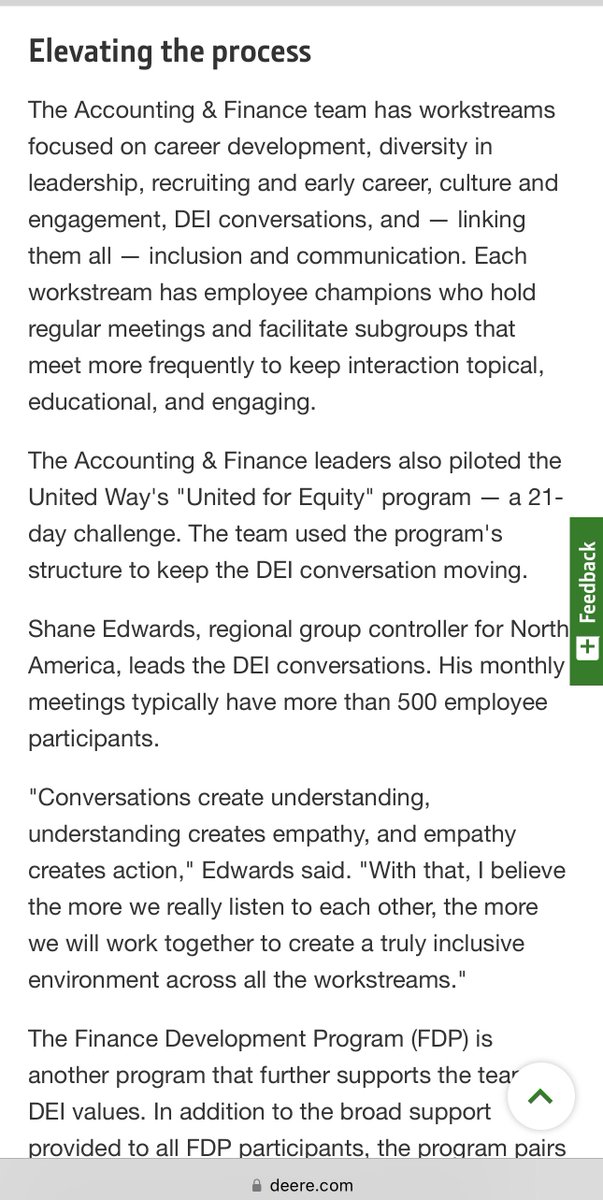
Task: Open the green Feedback tab
Action: click(x=586, y=600)
